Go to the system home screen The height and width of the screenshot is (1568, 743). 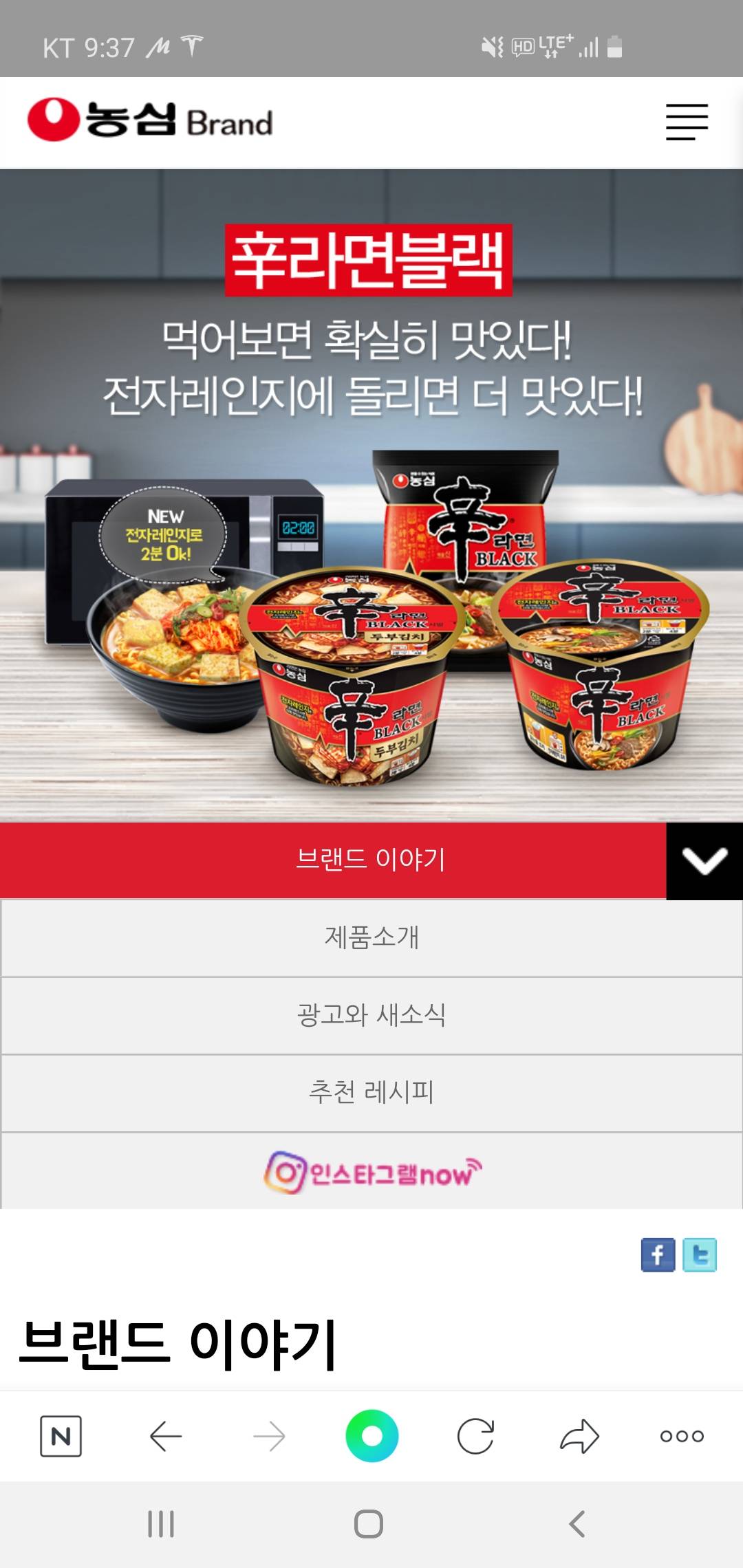(369, 1524)
